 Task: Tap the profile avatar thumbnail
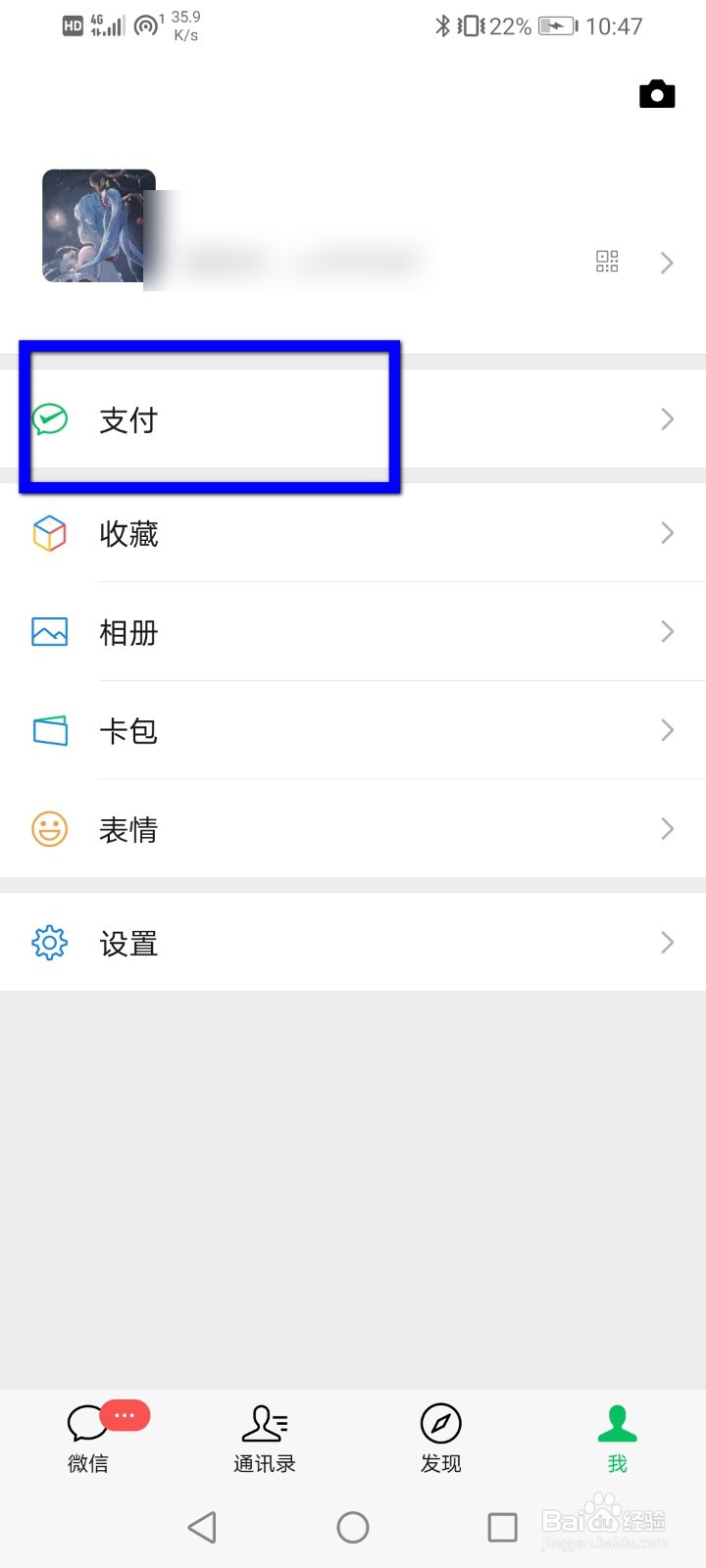[97, 225]
